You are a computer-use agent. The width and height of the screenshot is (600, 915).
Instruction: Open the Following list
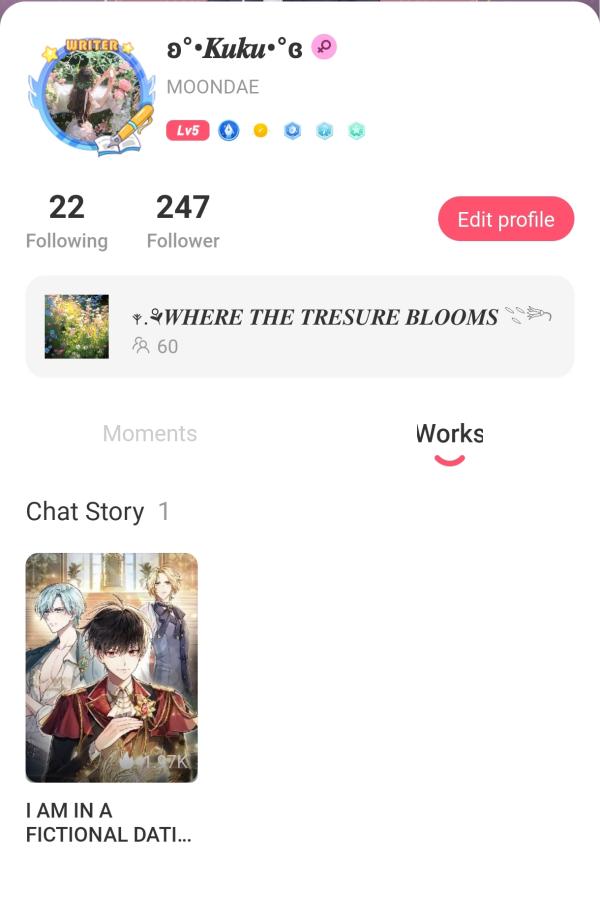[x=67, y=222]
